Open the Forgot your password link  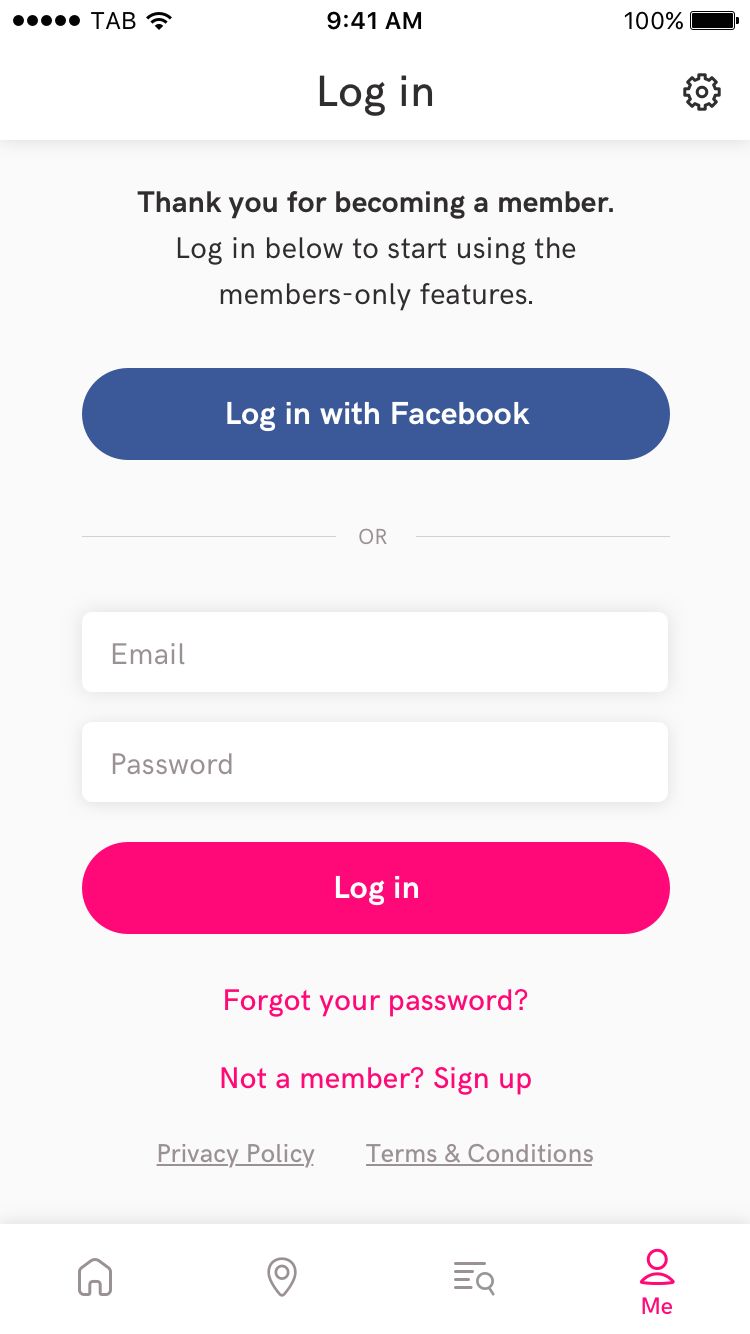pyautogui.click(x=375, y=999)
